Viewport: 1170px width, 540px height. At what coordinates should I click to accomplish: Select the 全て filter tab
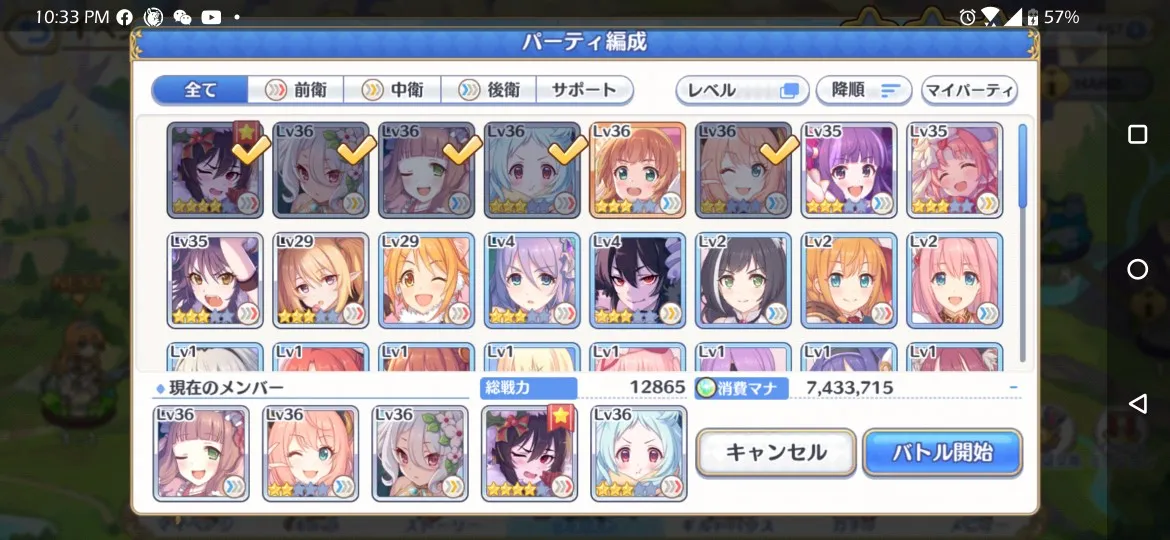tap(200, 90)
